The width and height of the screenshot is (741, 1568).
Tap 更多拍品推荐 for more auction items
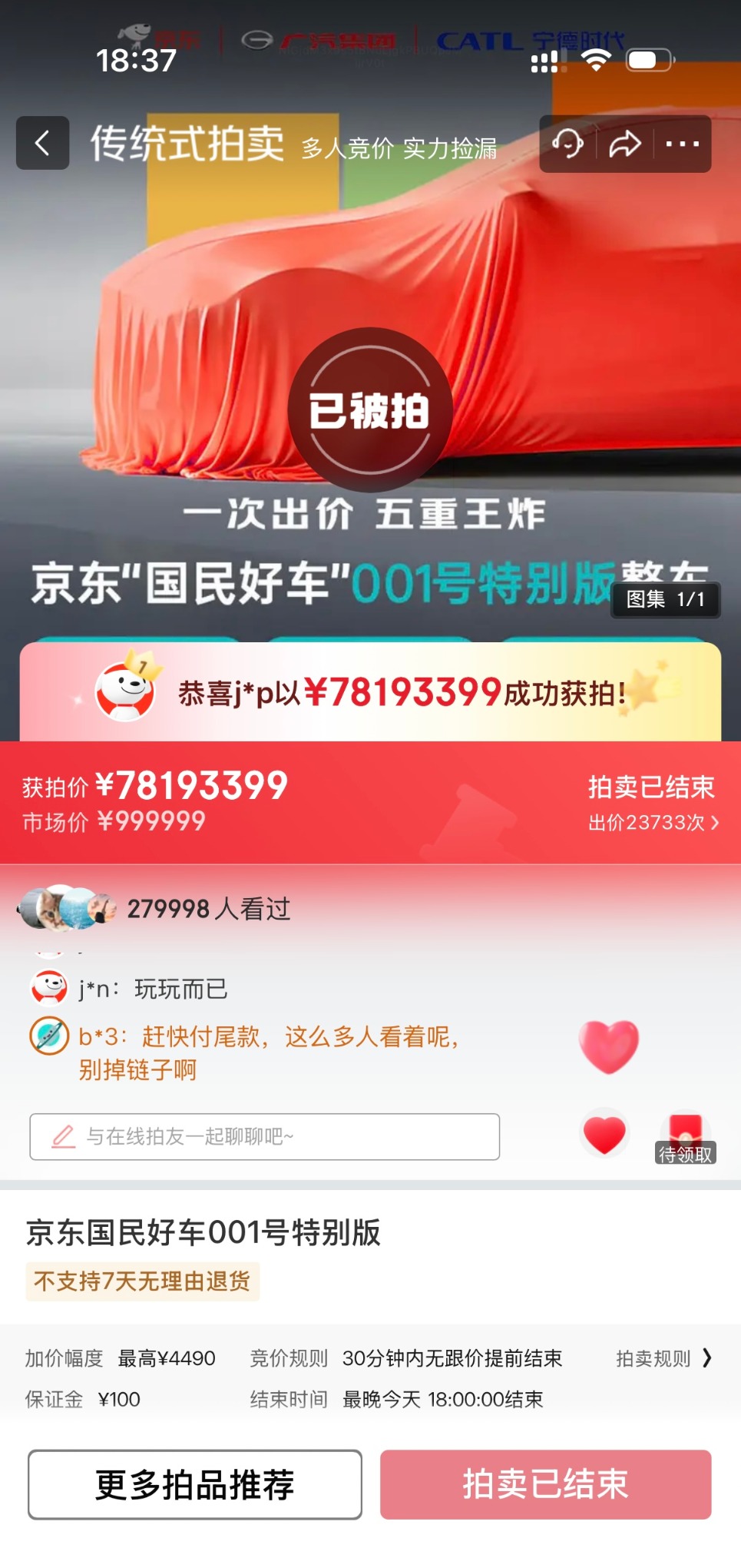[x=195, y=1484]
